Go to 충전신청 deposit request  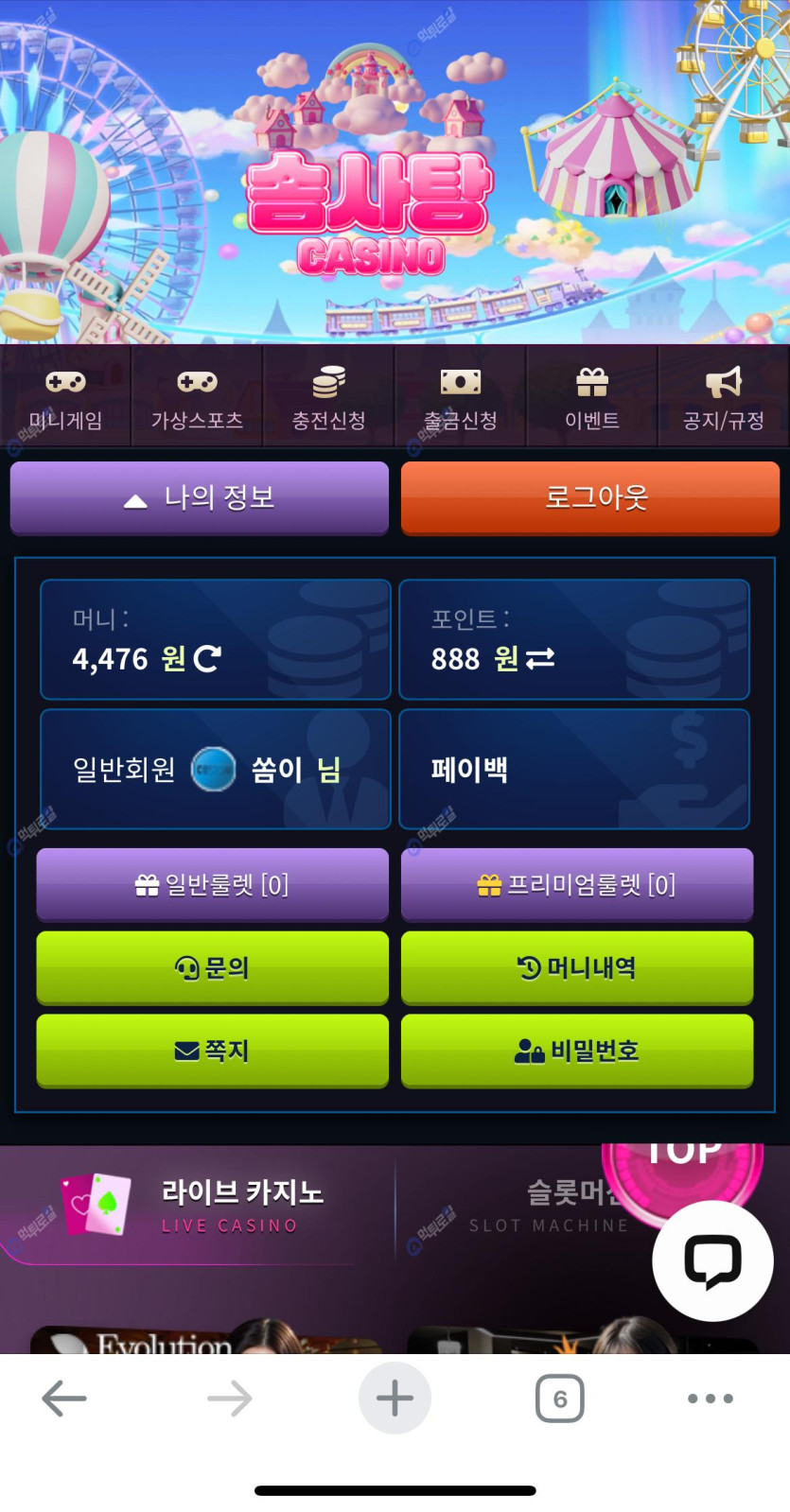(x=328, y=397)
